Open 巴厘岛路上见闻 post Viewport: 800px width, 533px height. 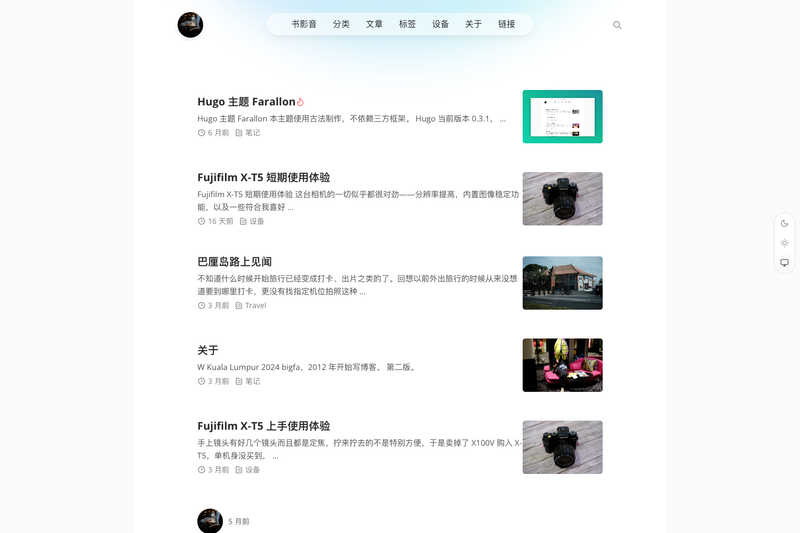point(235,262)
